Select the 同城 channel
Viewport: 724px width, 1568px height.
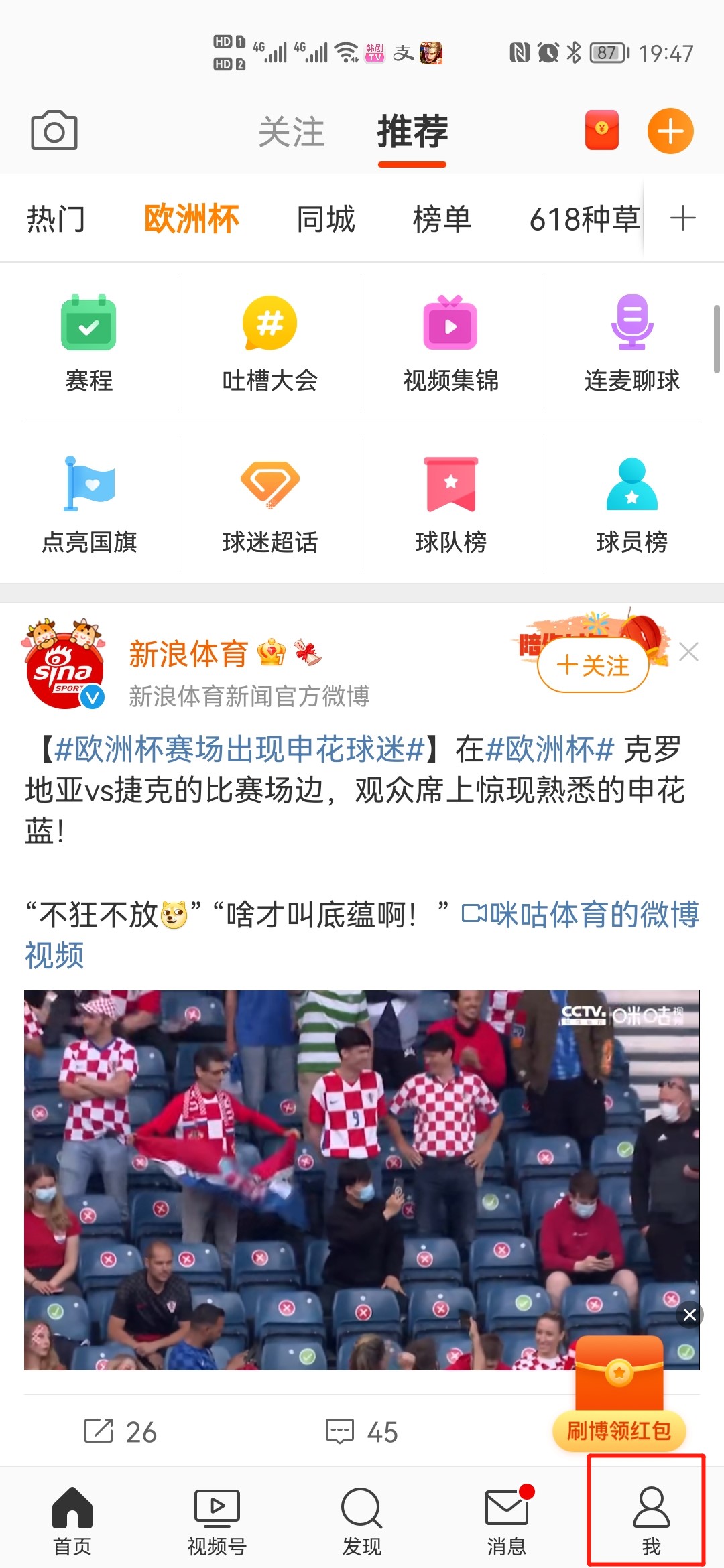[326, 219]
